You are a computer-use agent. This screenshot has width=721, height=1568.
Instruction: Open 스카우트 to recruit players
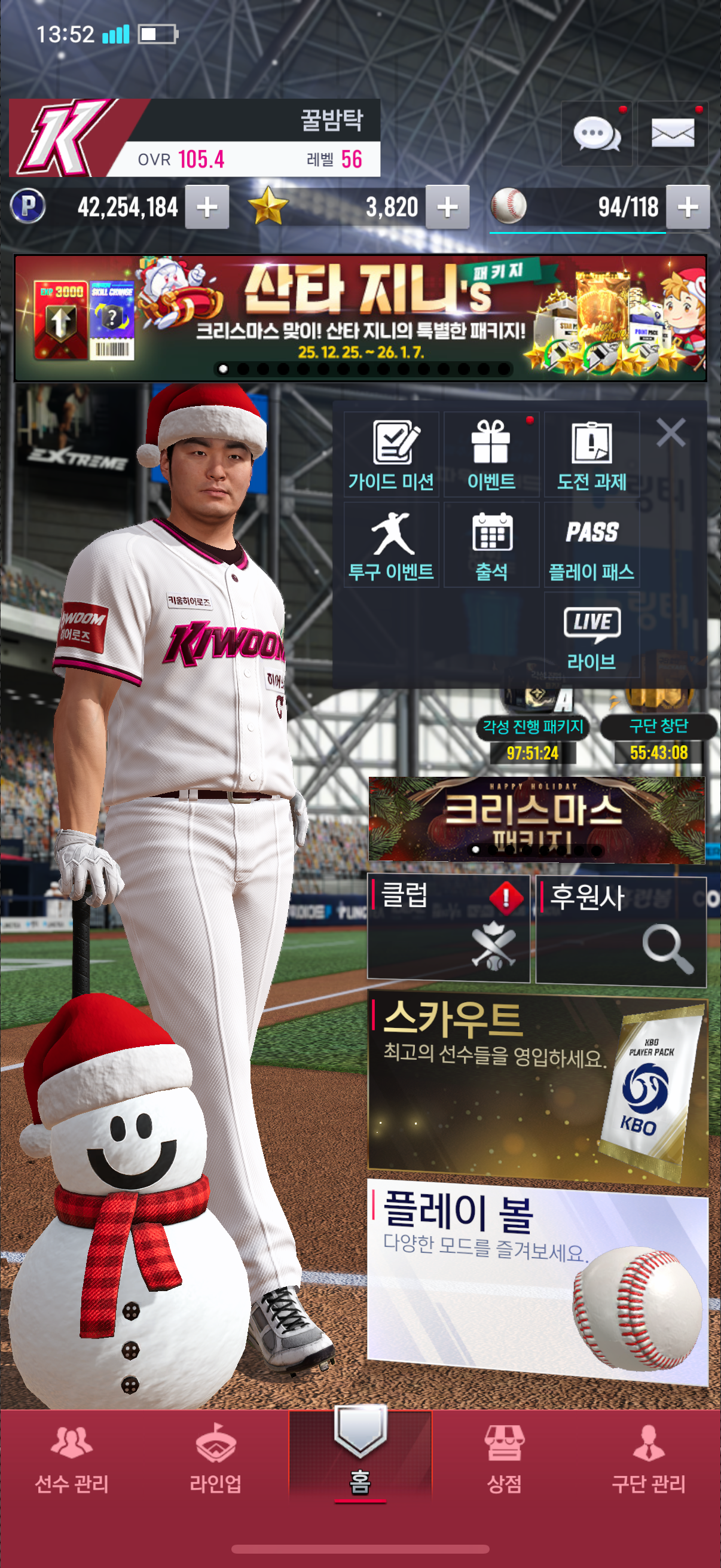point(537,1090)
